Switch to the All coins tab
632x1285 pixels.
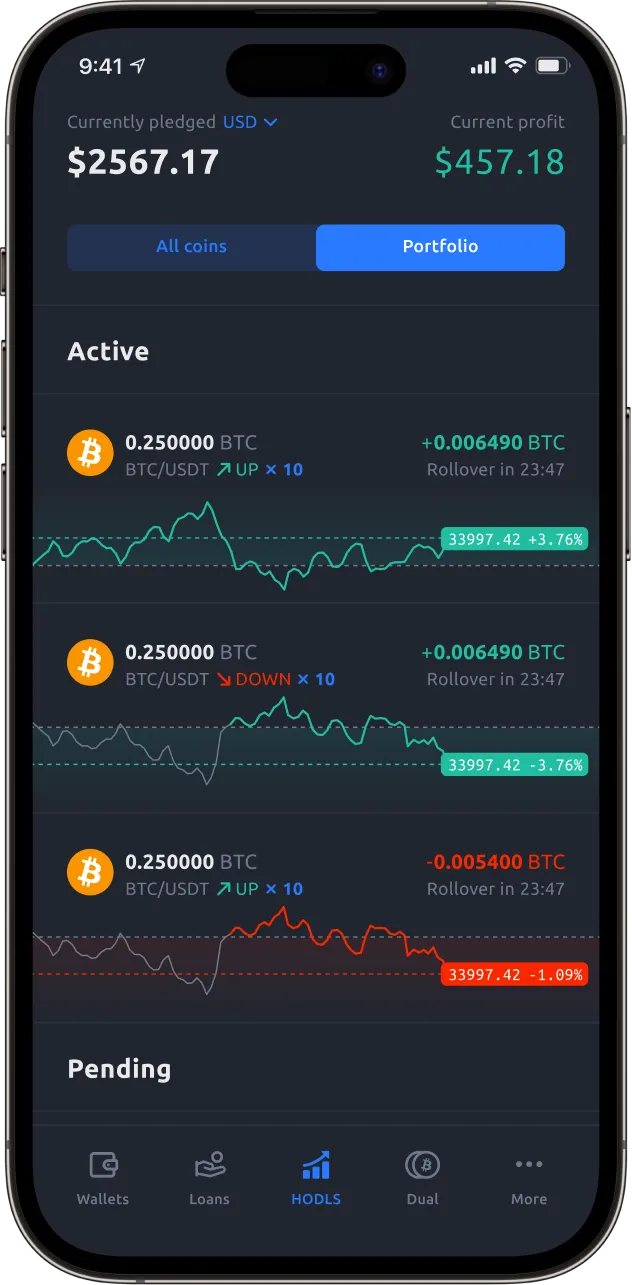[x=191, y=247]
